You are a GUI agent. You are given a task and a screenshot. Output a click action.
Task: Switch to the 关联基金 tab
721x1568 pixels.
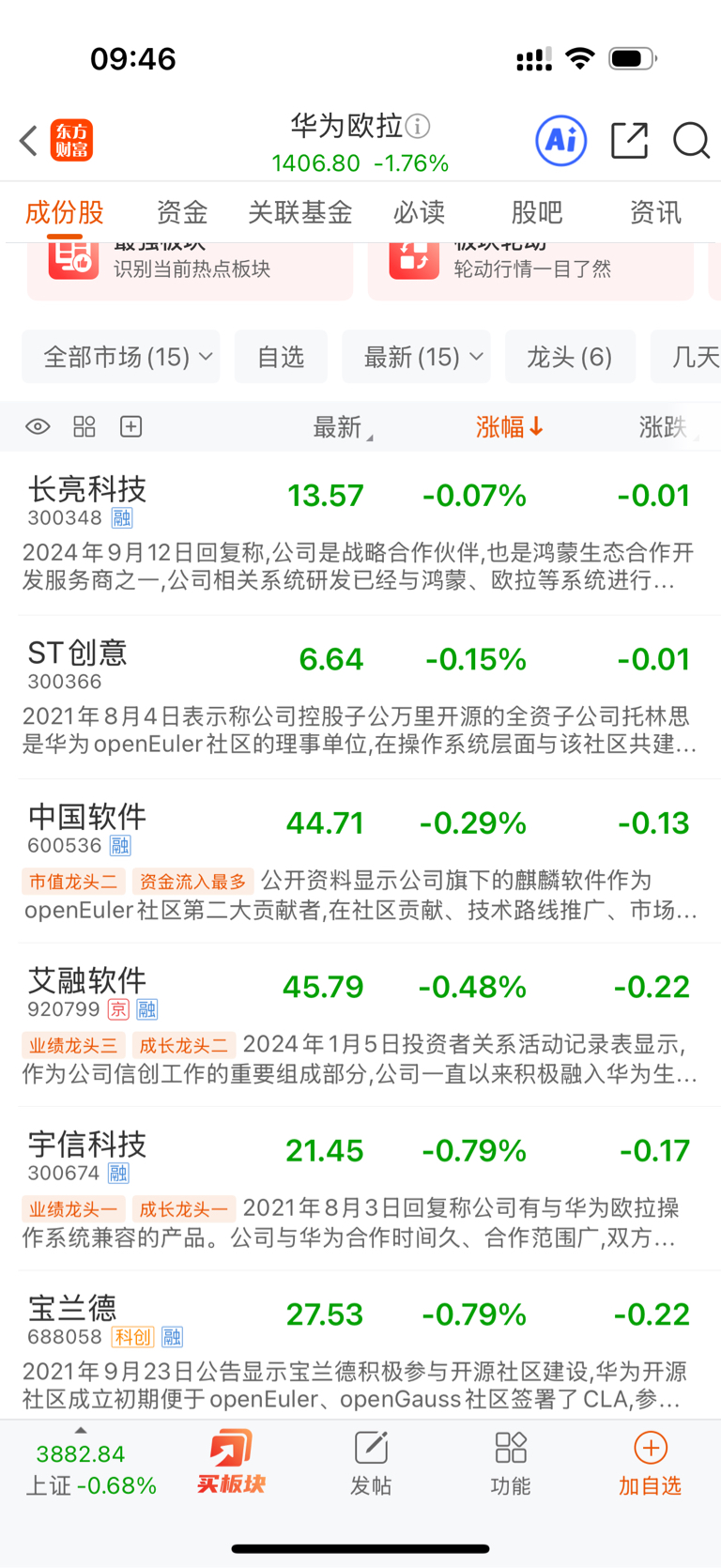tap(299, 212)
